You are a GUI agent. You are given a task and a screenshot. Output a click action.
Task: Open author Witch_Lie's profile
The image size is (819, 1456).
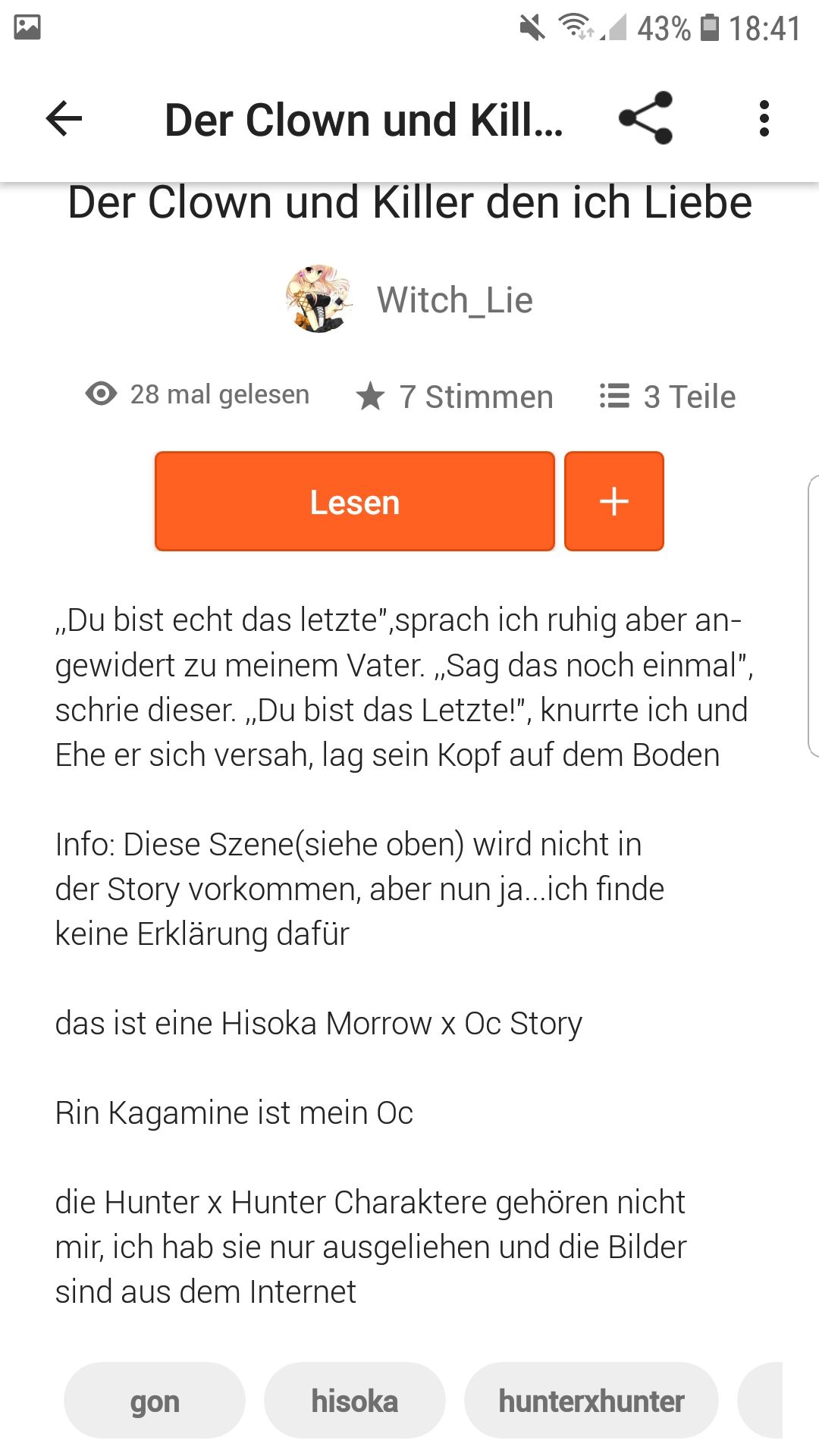pyautogui.click(x=453, y=300)
